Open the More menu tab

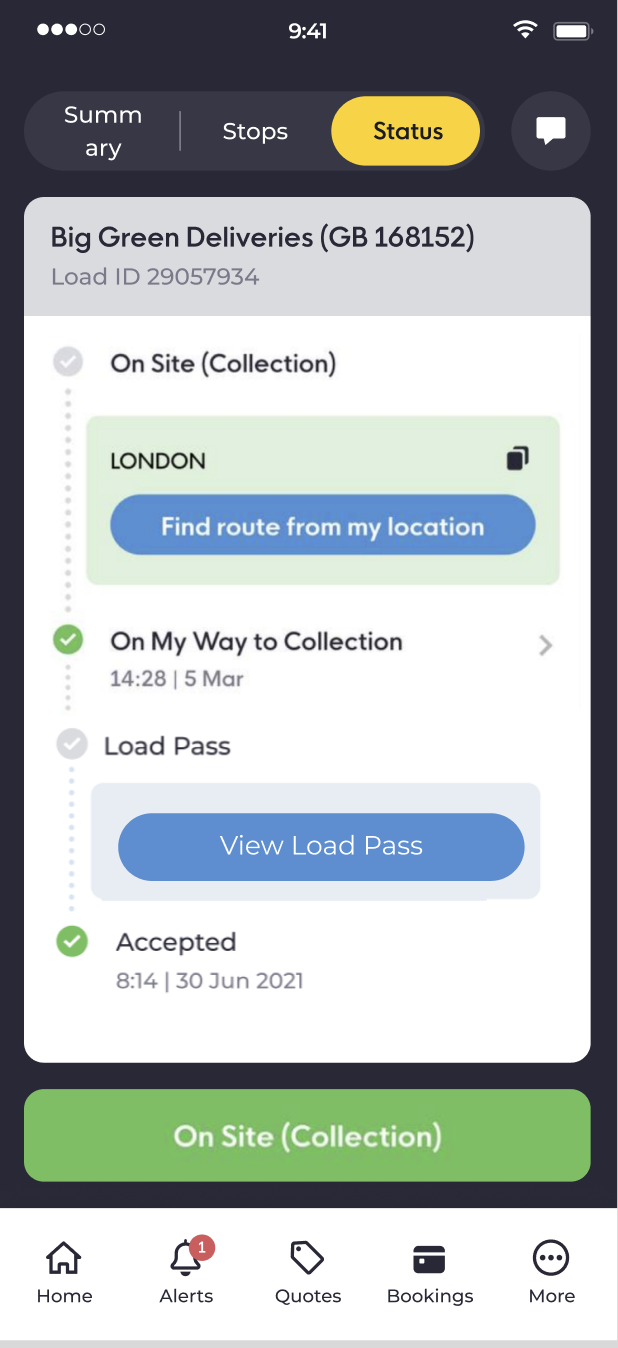(x=551, y=1272)
